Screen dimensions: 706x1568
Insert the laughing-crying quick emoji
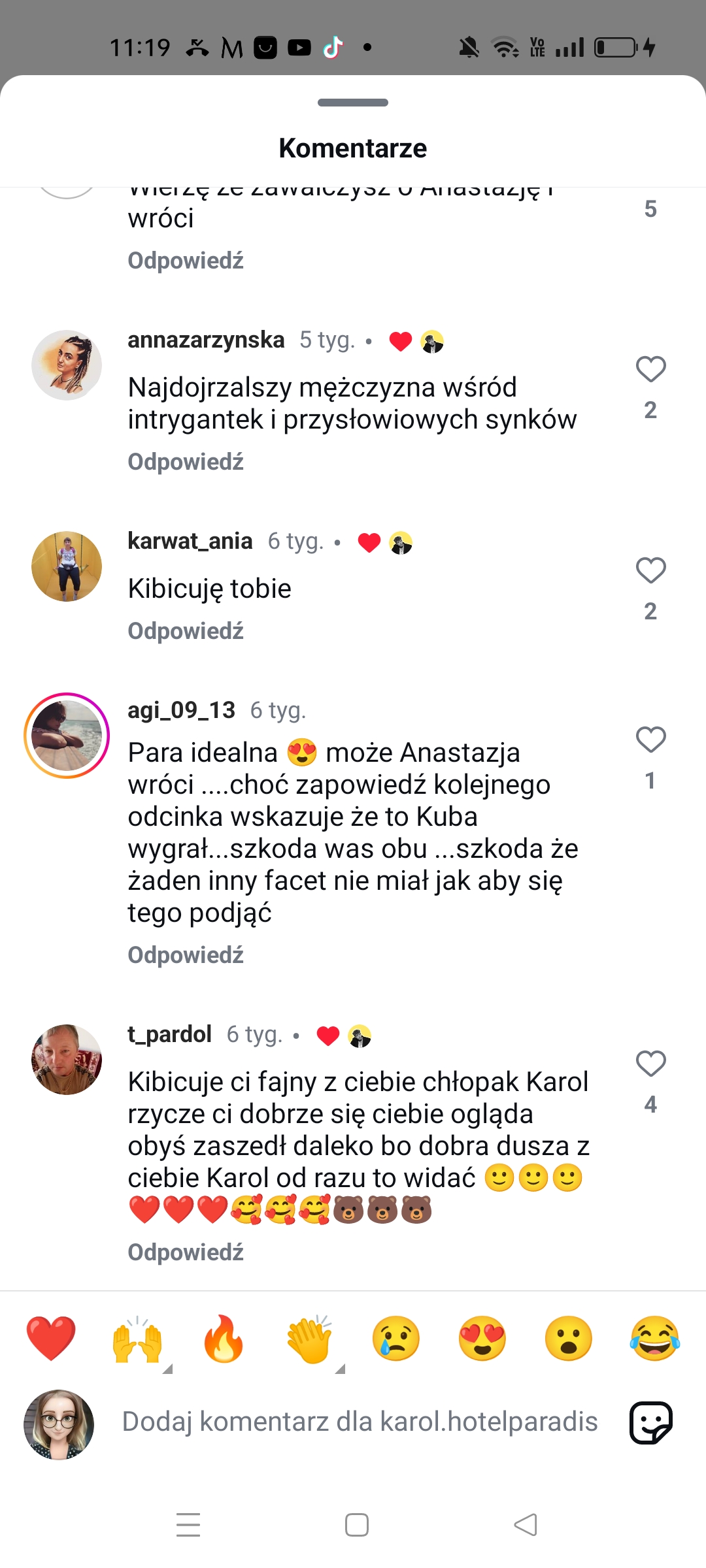654,1338
